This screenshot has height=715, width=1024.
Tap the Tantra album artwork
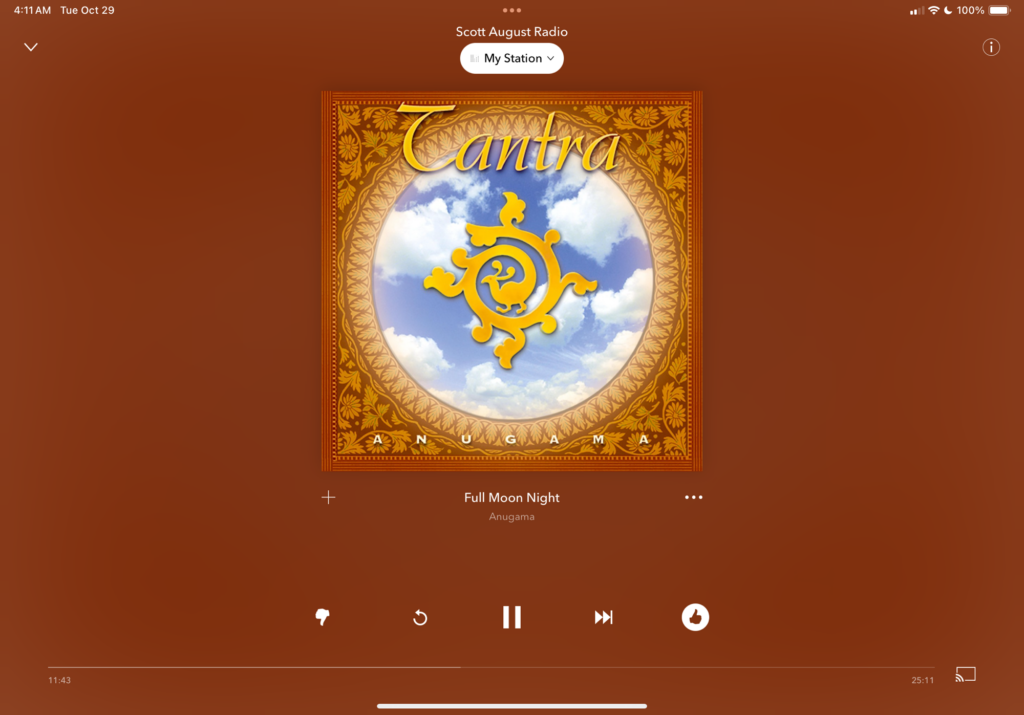(x=512, y=281)
